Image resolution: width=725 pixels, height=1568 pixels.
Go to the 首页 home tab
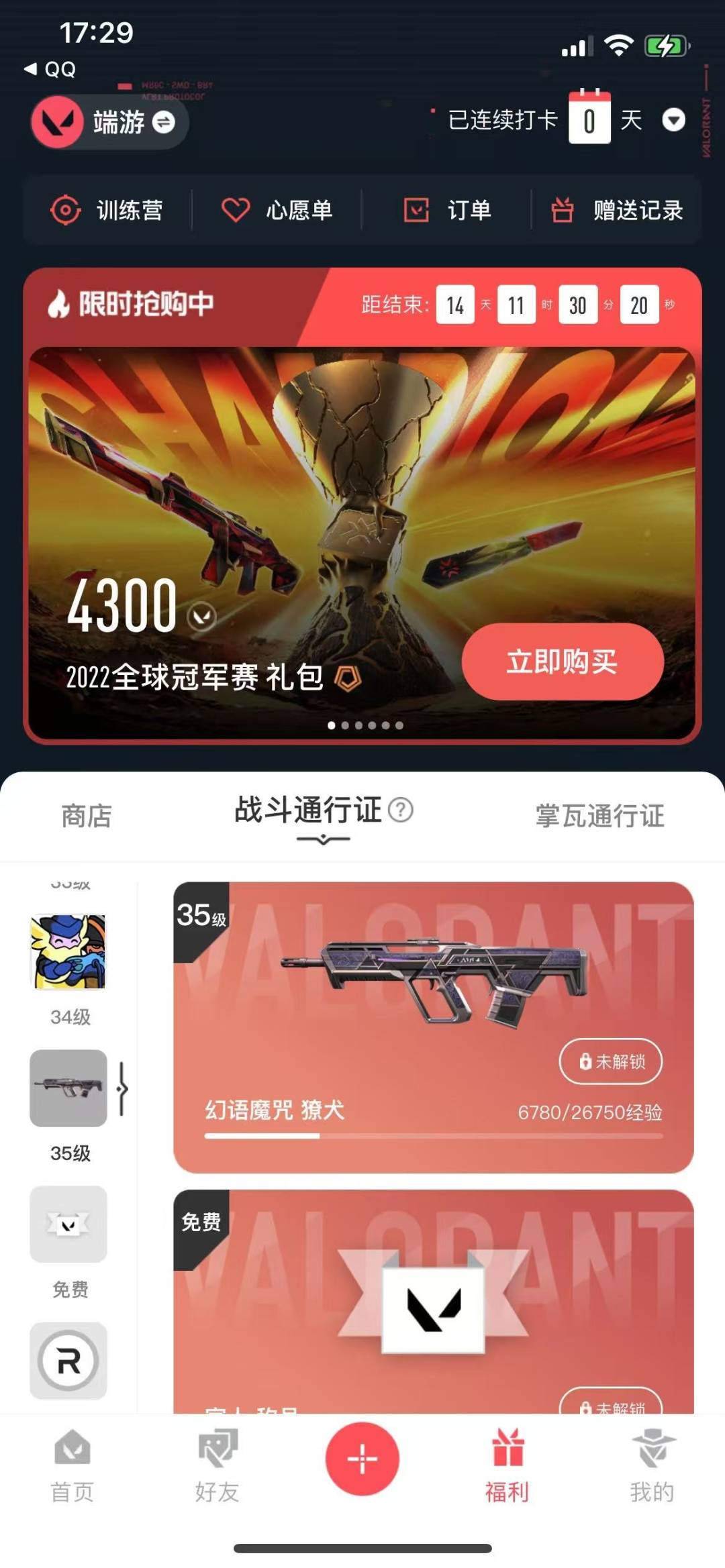click(72, 1467)
